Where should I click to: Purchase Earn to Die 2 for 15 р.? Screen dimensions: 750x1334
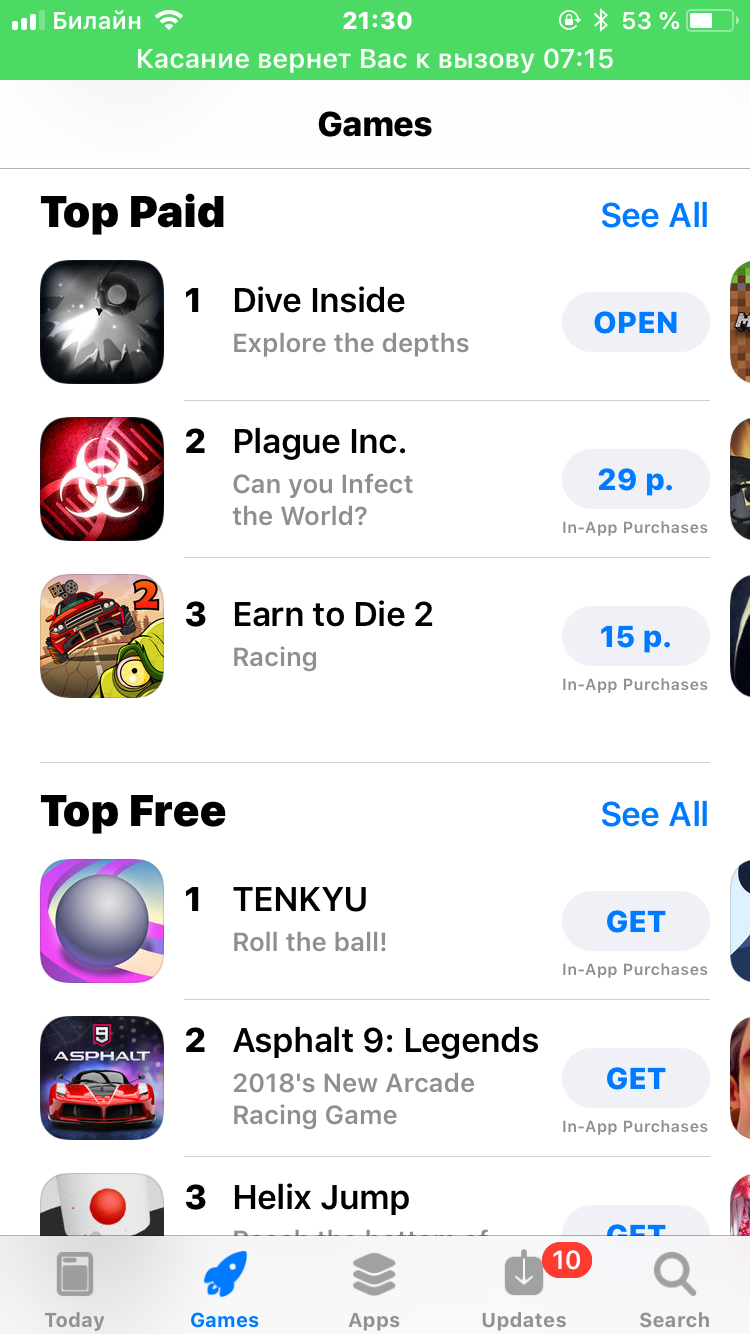click(x=636, y=636)
